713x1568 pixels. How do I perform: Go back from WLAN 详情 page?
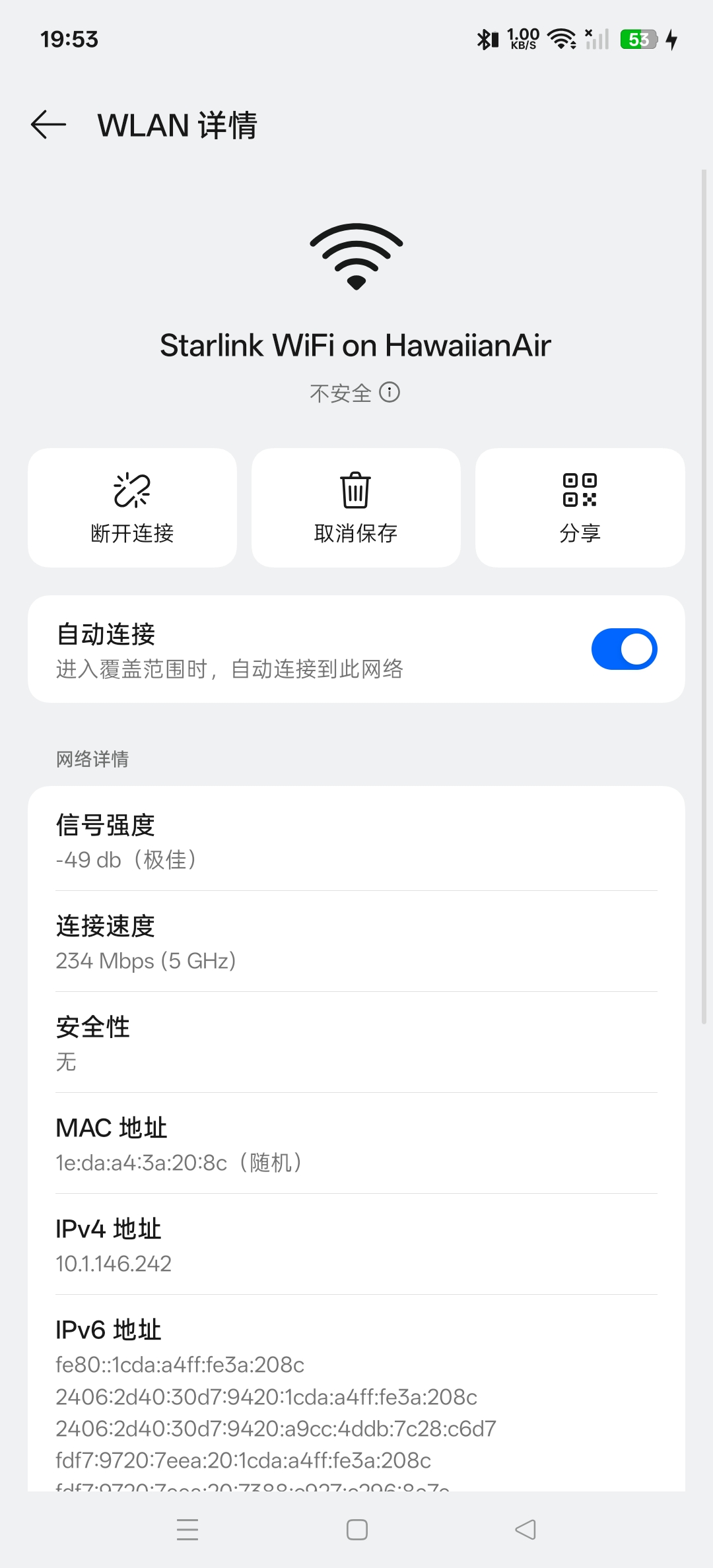click(48, 125)
